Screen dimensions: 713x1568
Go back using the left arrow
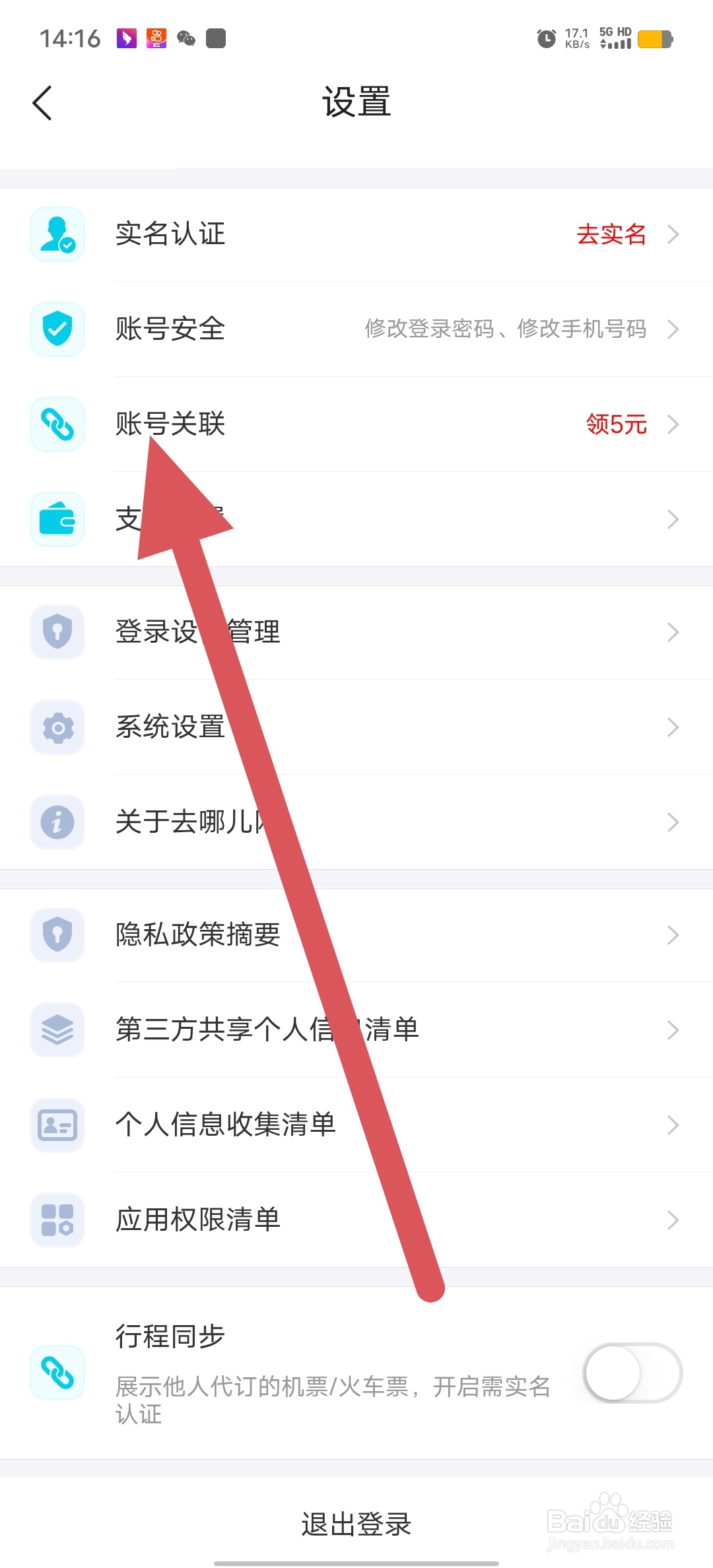pyautogui.click(x=42, y=102)
